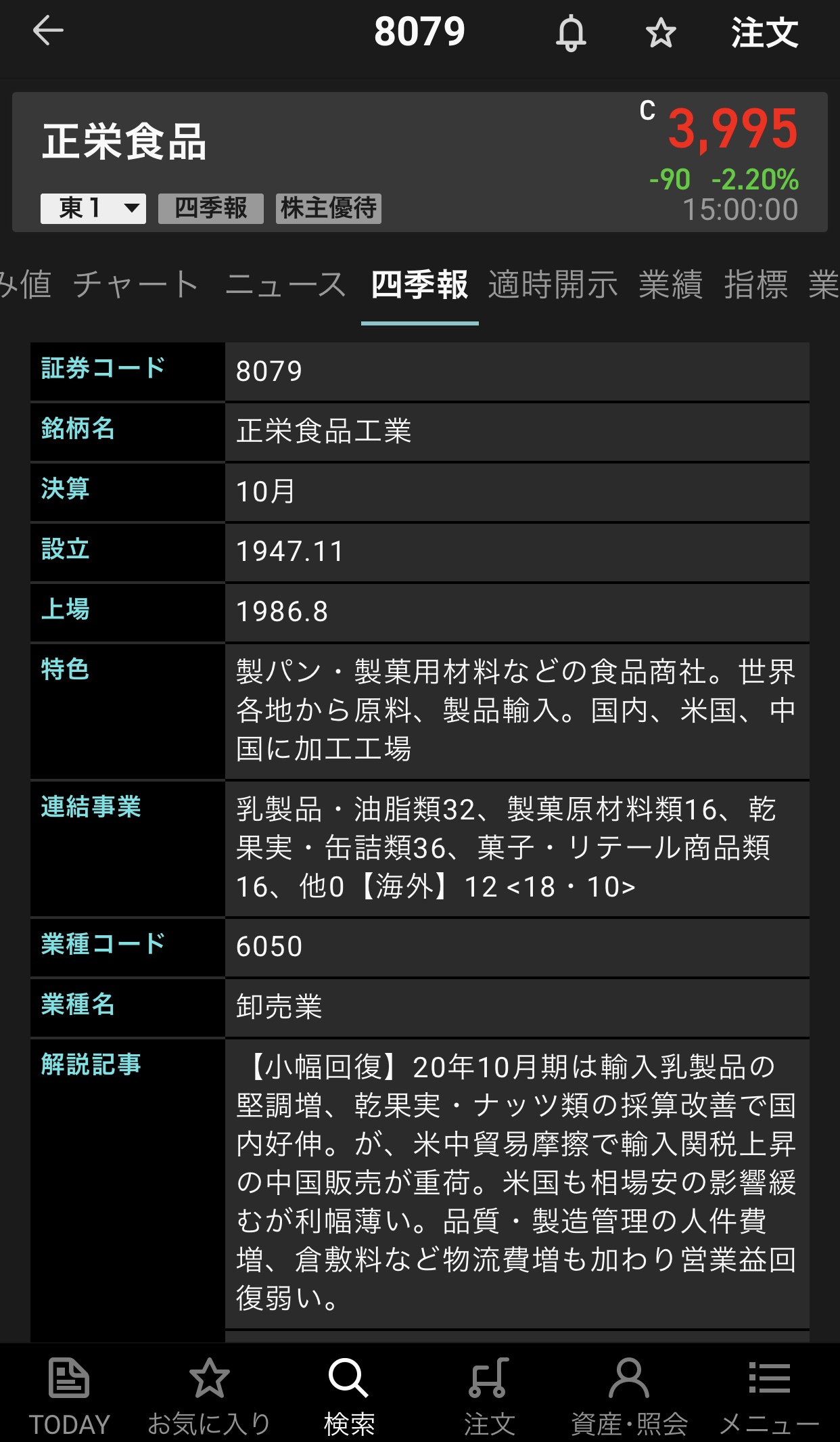Expand the 東1 market dropdown
The width and height of the screenshot is (840, 1442).
[x=93, y=208]
